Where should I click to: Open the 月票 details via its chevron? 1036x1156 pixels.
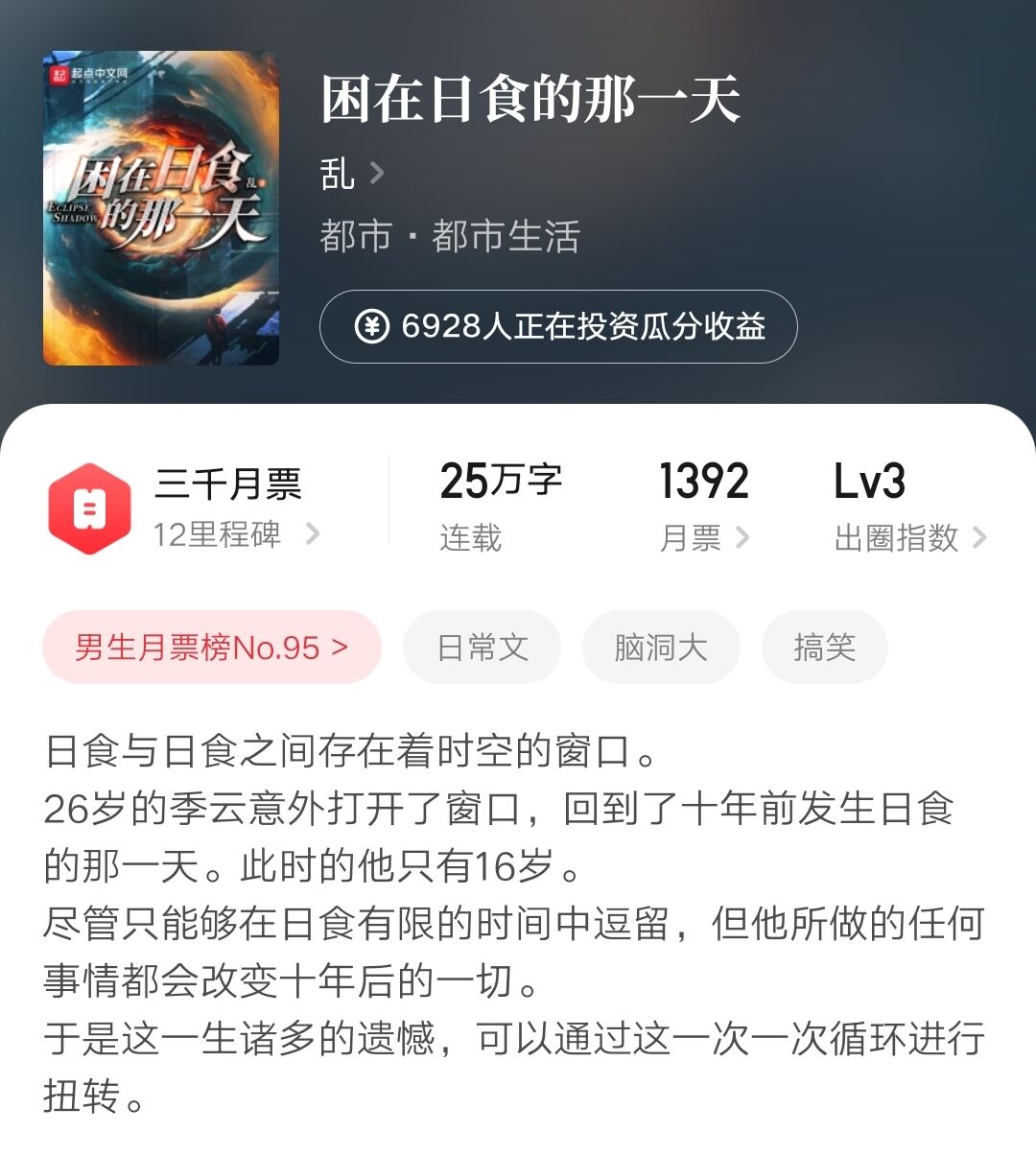point(743,538)
